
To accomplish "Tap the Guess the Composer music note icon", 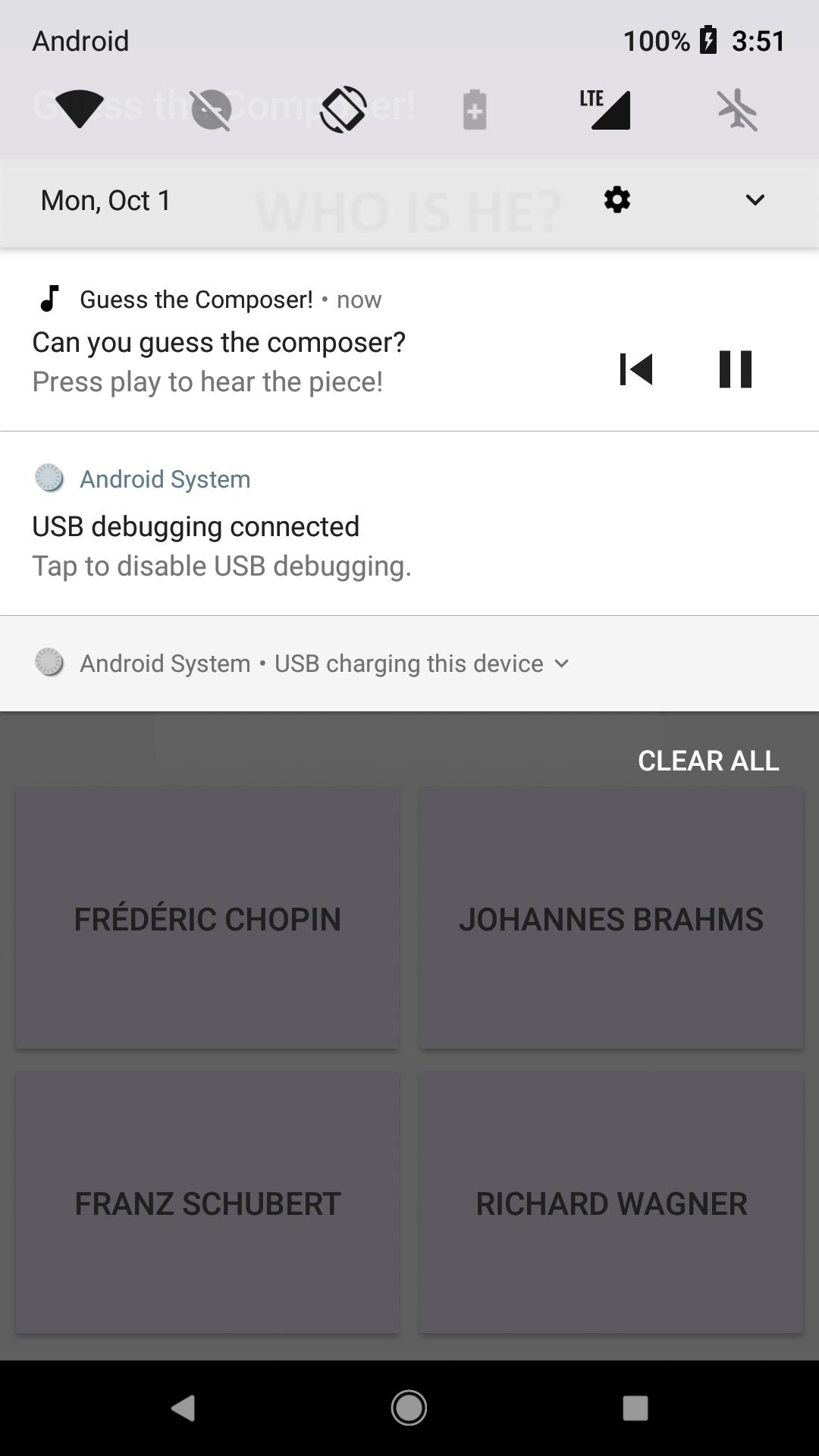I will (50, 298).
